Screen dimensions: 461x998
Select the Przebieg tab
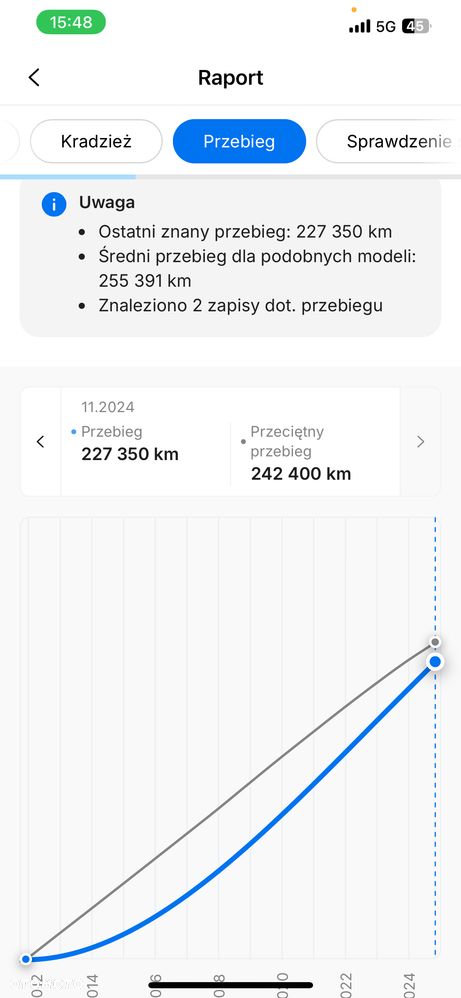pyautogui.click(x=239, y=141)
